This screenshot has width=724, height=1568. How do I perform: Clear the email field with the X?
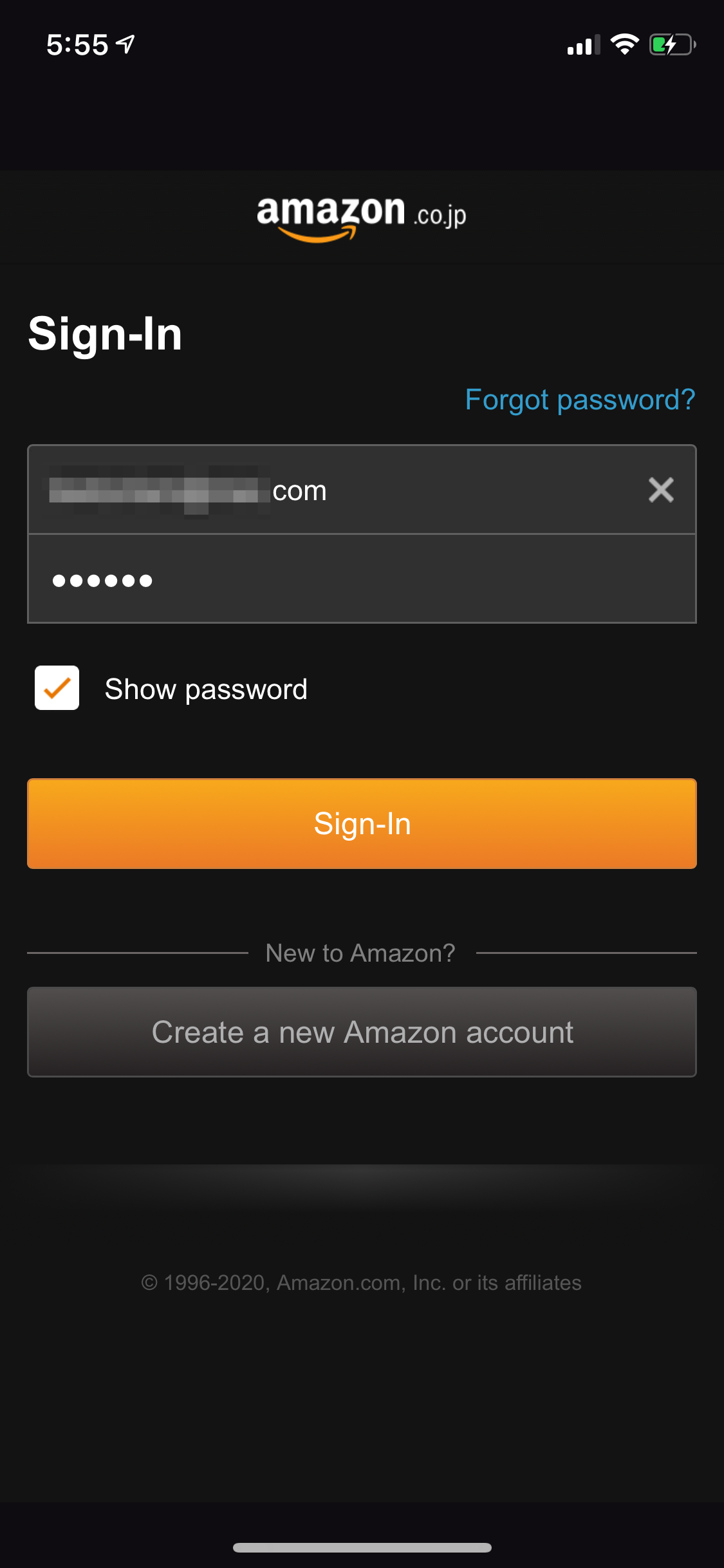(661, 490)
